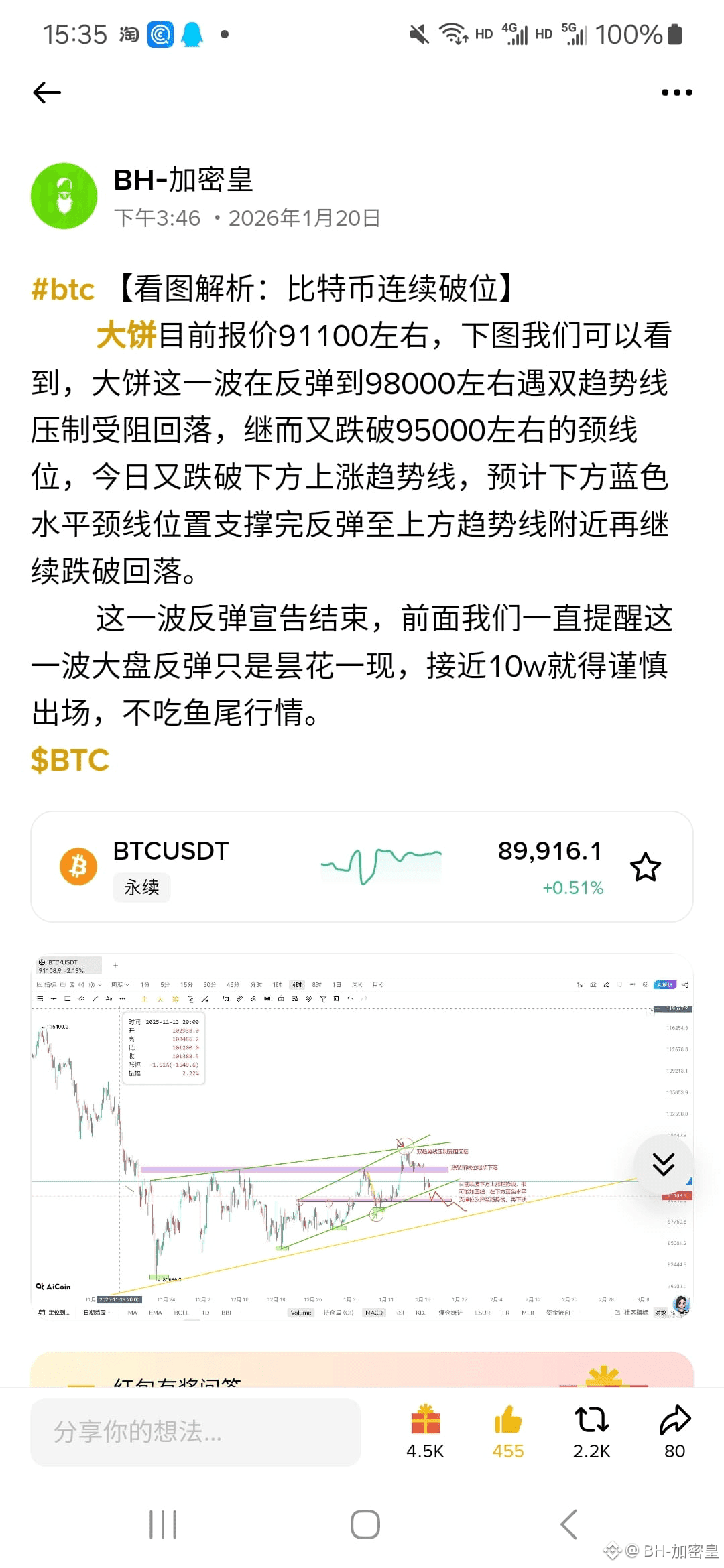
Task: Tap the system home button
Action: [x=365, y=1524]
